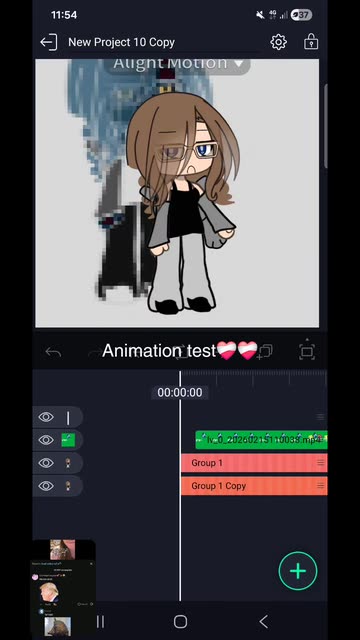Image resolution: width=360 pixels, height=640 pixels.
Task: Tap the system back button
Action: point(264,622)
